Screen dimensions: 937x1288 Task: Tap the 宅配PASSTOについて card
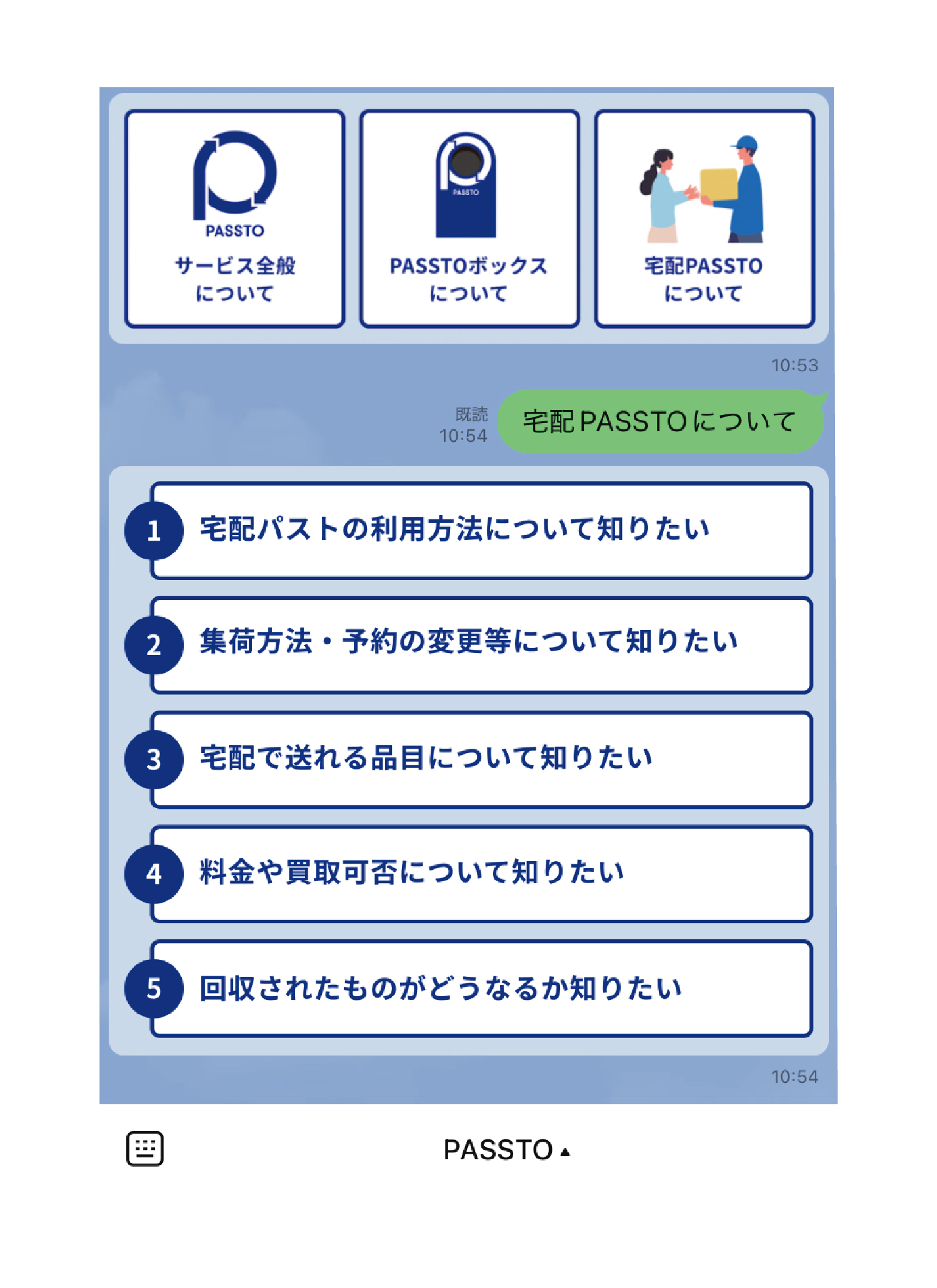[x=704, y=219]
